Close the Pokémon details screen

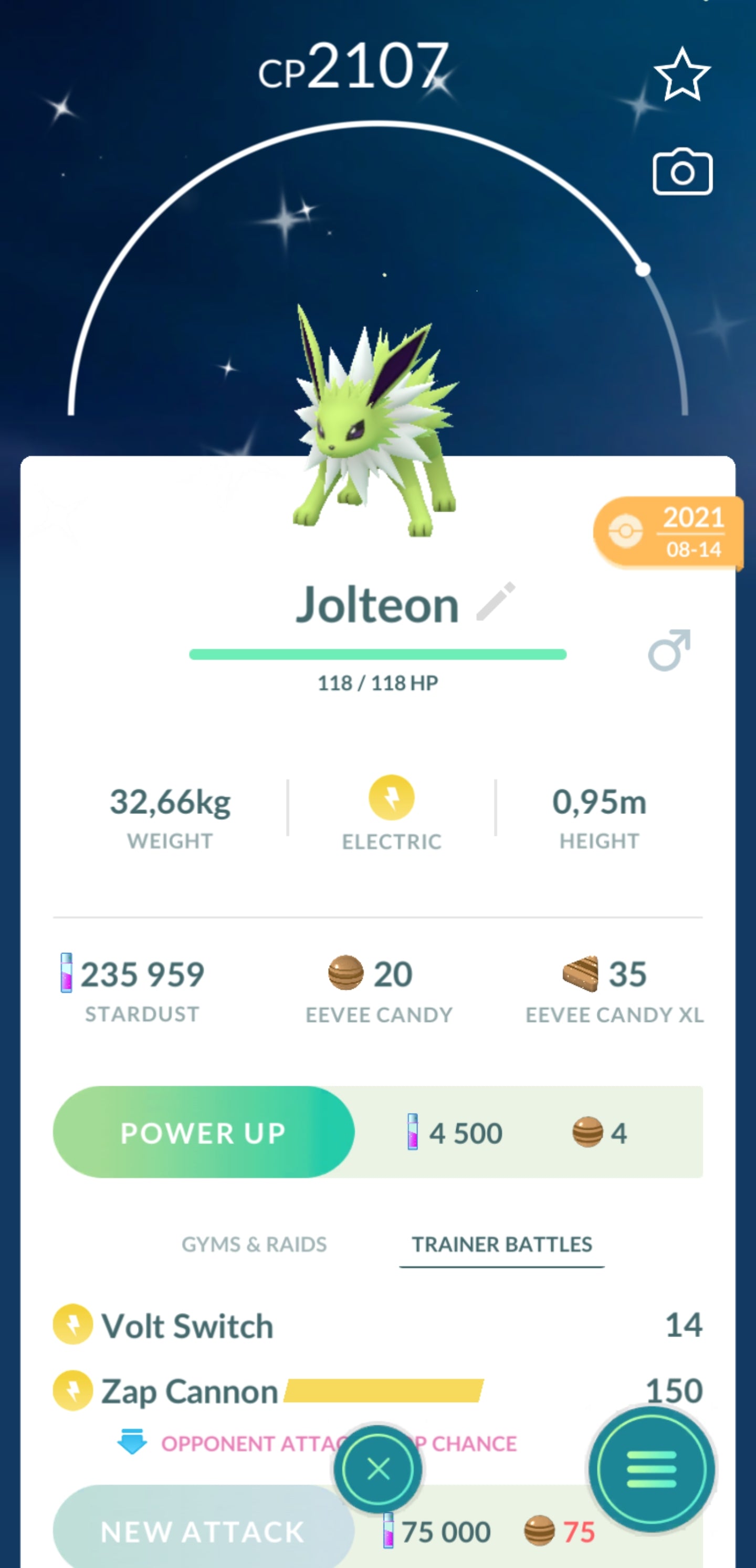pos(379,1469)
